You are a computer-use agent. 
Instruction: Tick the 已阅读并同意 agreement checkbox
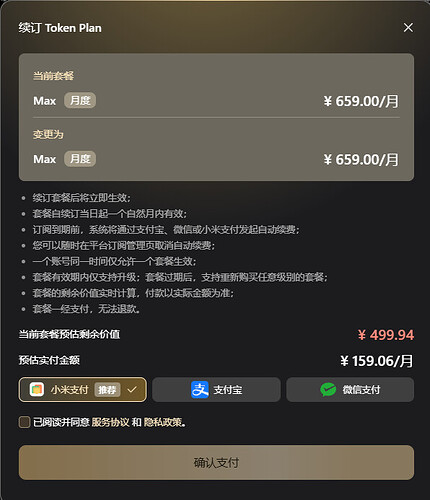tap(24, 422)
